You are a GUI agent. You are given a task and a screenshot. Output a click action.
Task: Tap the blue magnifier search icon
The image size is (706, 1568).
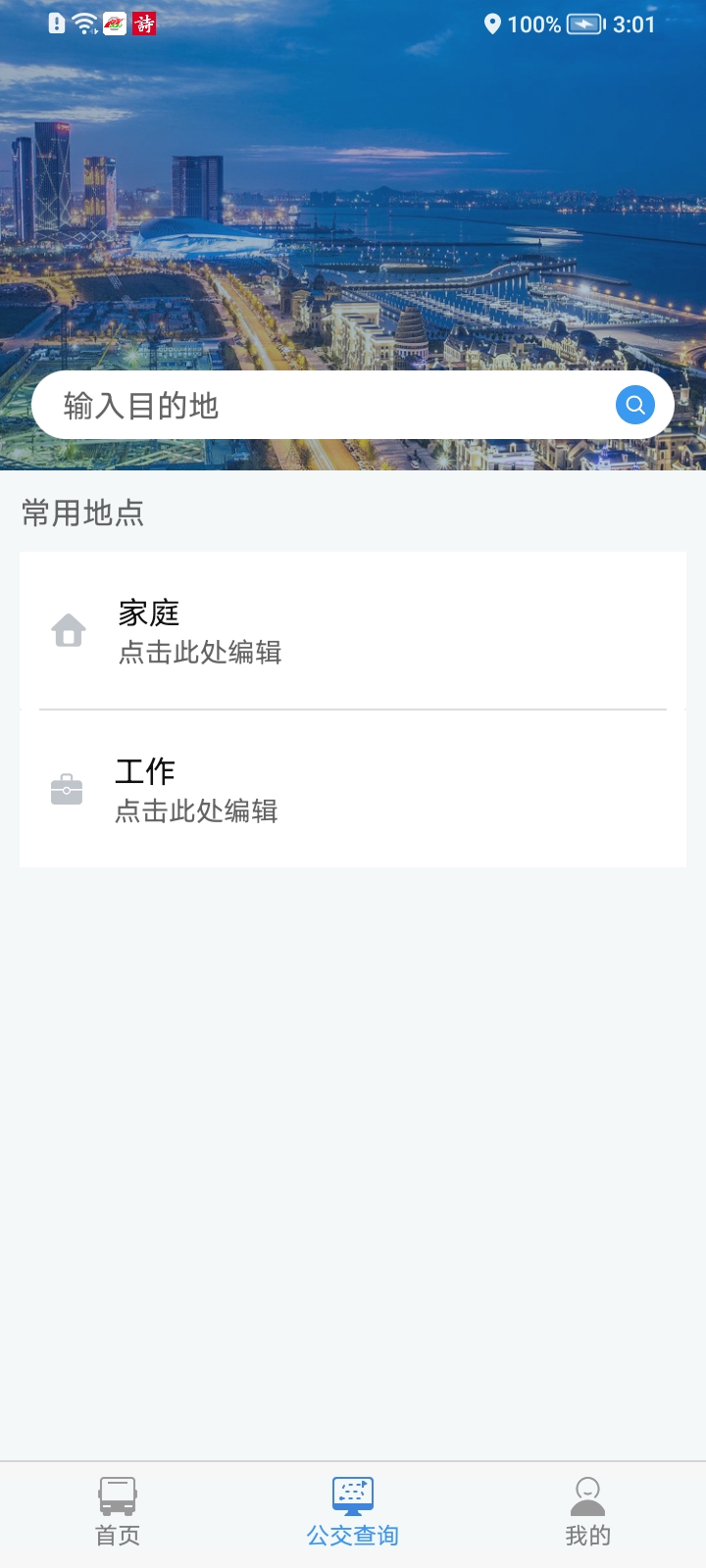point(634,404)
